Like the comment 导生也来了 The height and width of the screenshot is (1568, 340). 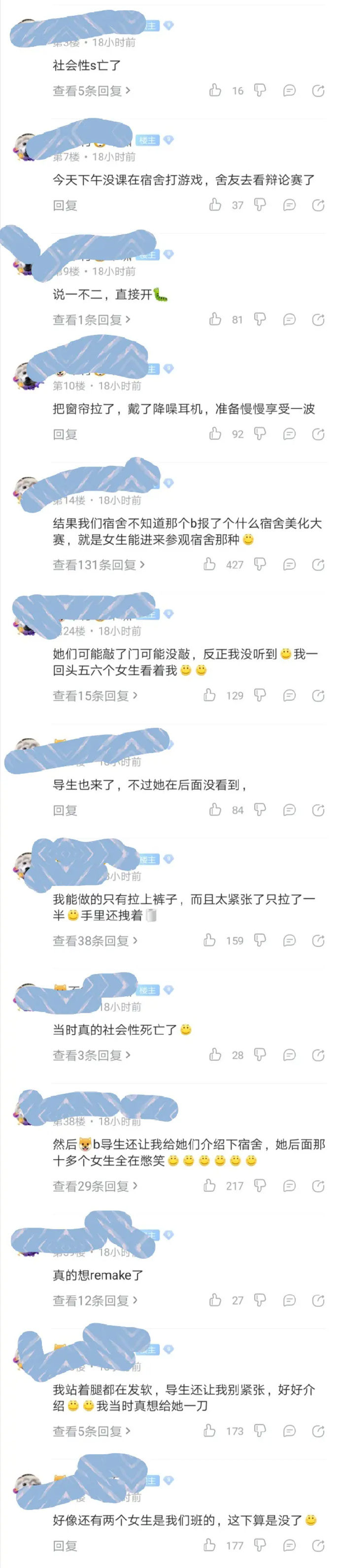pyautogui.click(x=215, y=810)
